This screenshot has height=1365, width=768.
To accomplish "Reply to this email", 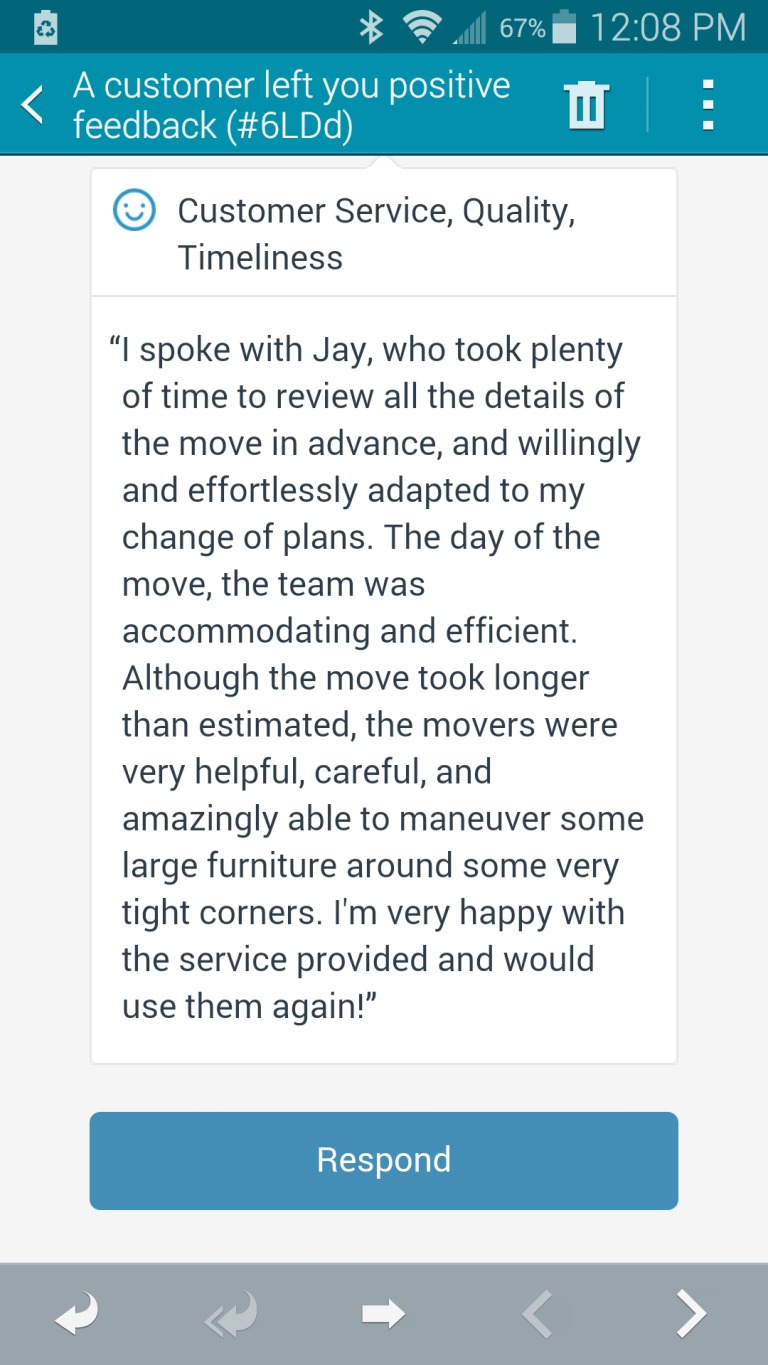I will click(x=77, y=1314).
